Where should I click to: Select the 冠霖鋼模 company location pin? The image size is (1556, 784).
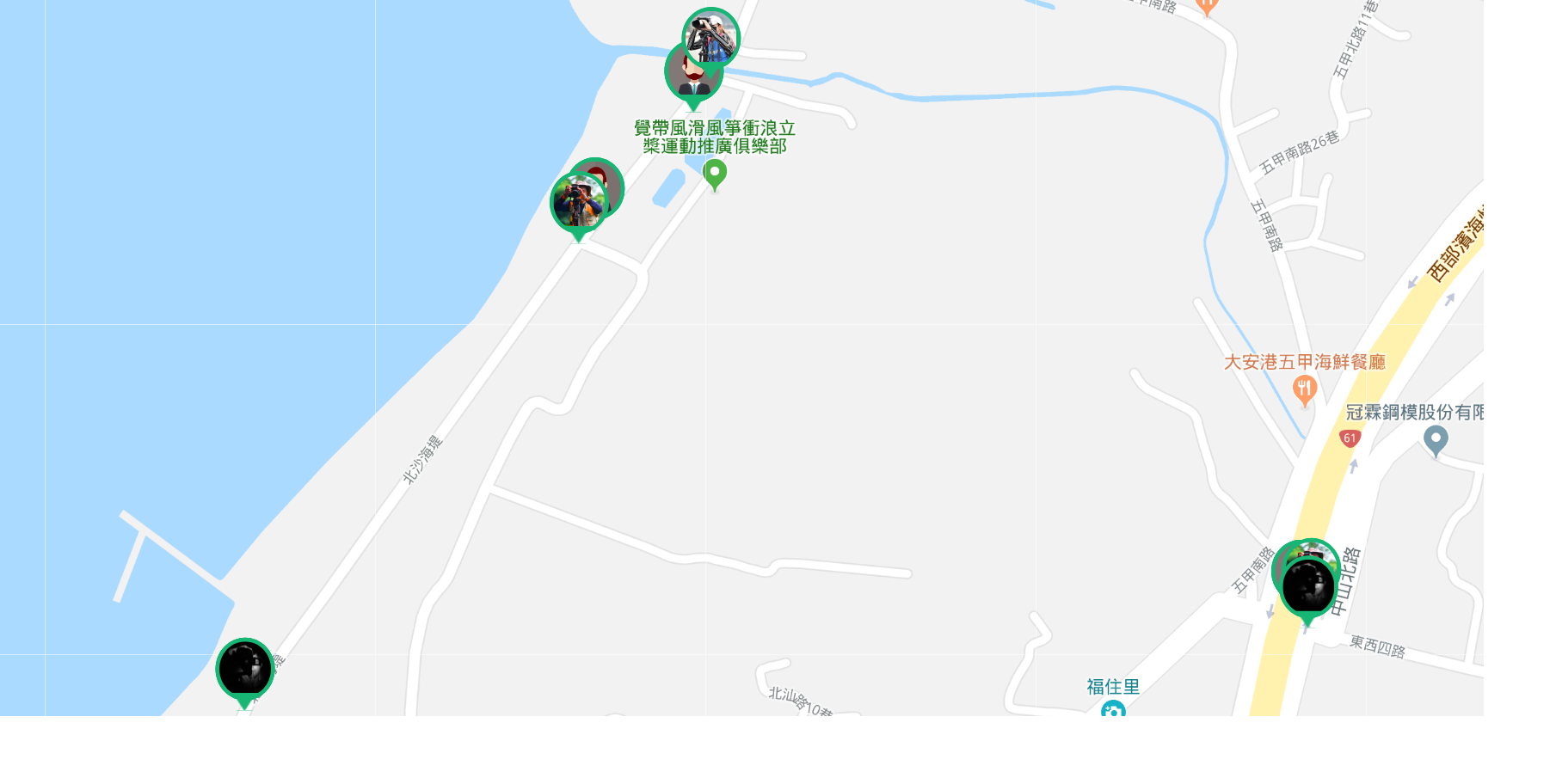click(x=1436, y=440)
